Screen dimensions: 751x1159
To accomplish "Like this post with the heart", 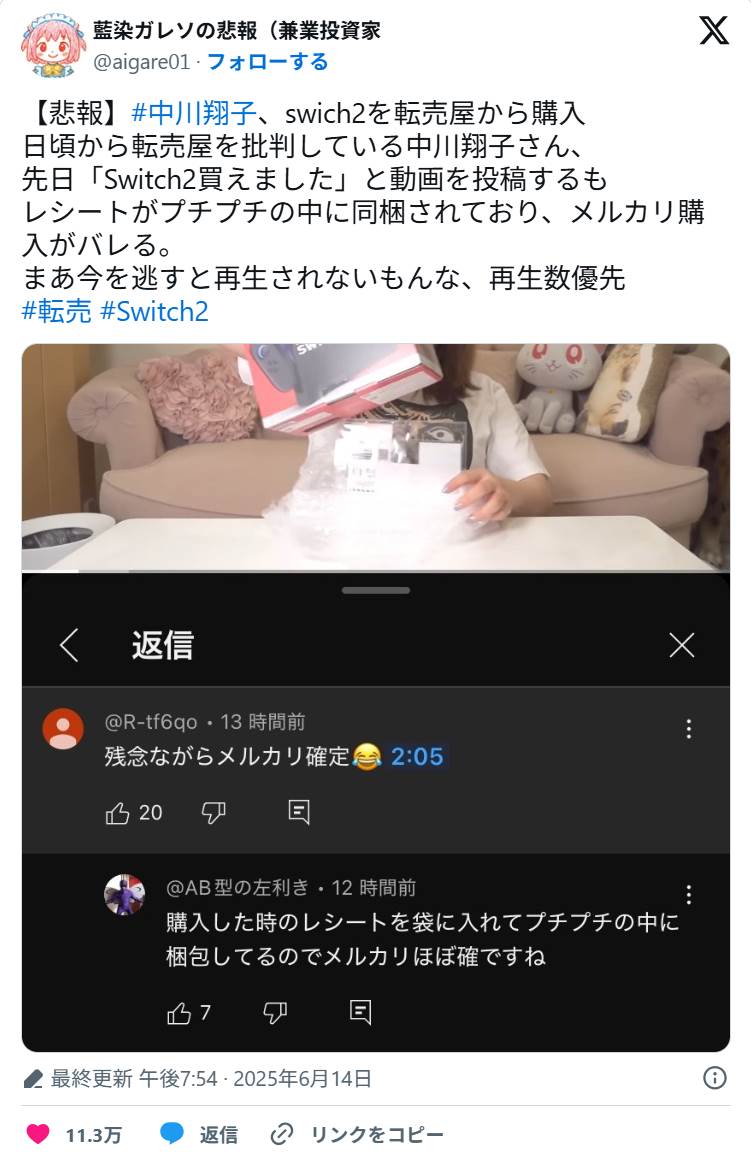I will (38, 1134).
